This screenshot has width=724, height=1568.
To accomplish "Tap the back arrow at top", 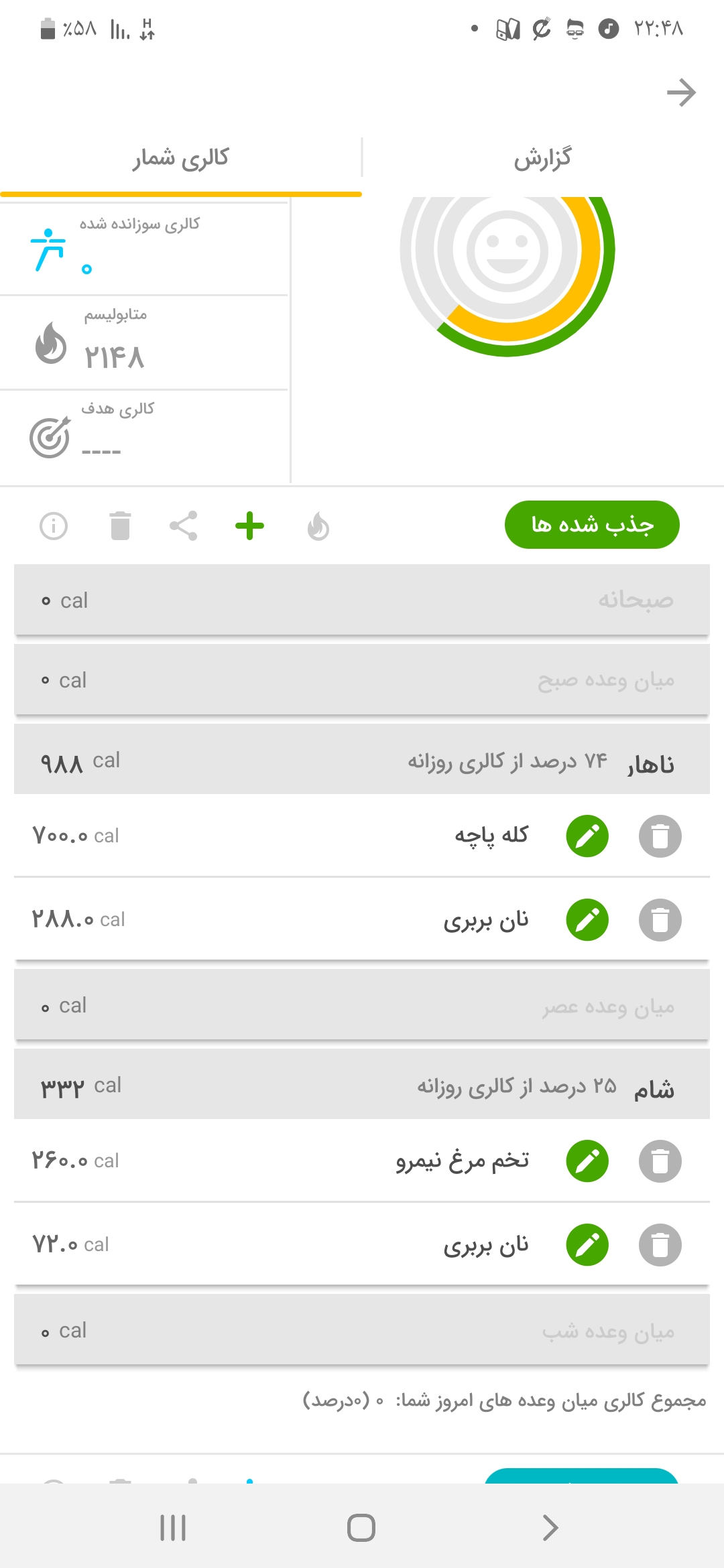I will [x=681, y=92].
